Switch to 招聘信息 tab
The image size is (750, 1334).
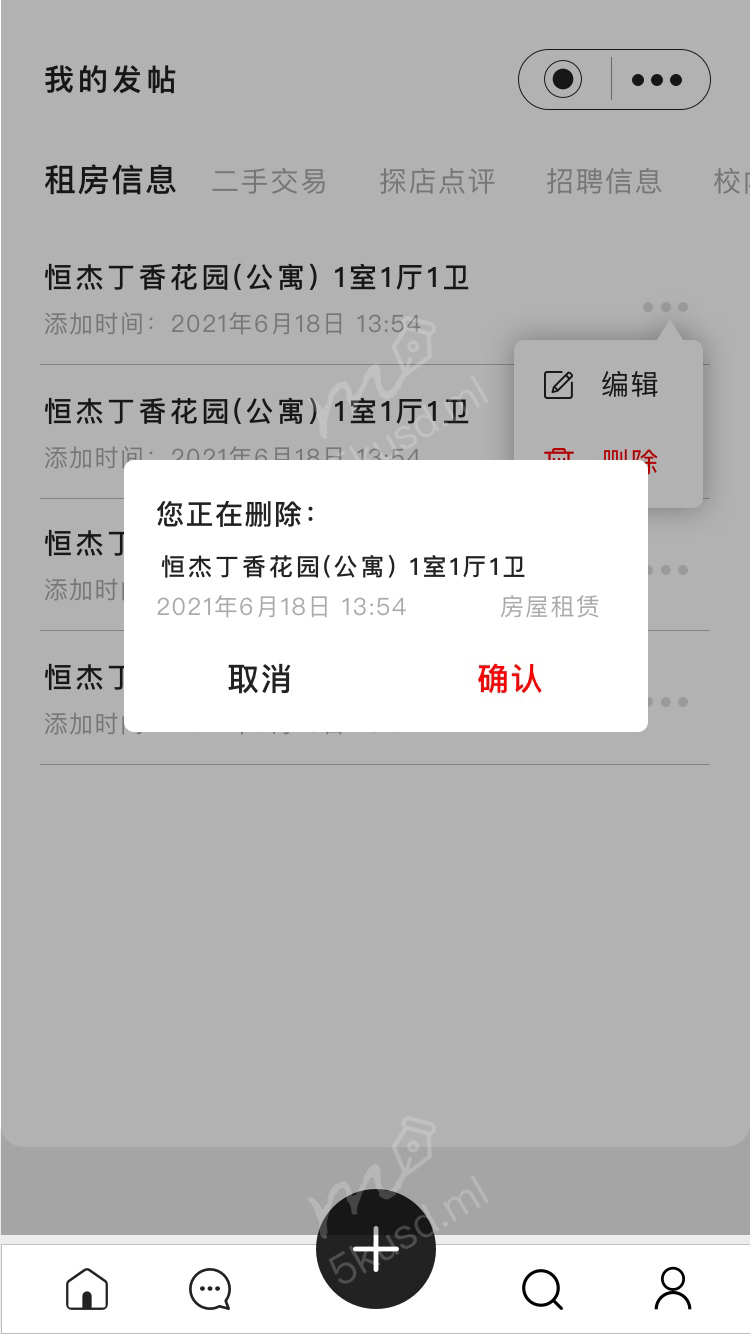604,181
